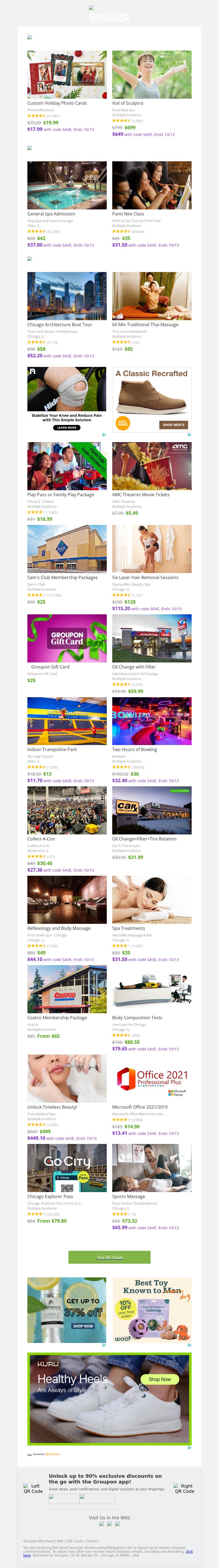Tap Learn More on the knee pain ad
The image size is (219, 1568).
[x=67, y=428]
